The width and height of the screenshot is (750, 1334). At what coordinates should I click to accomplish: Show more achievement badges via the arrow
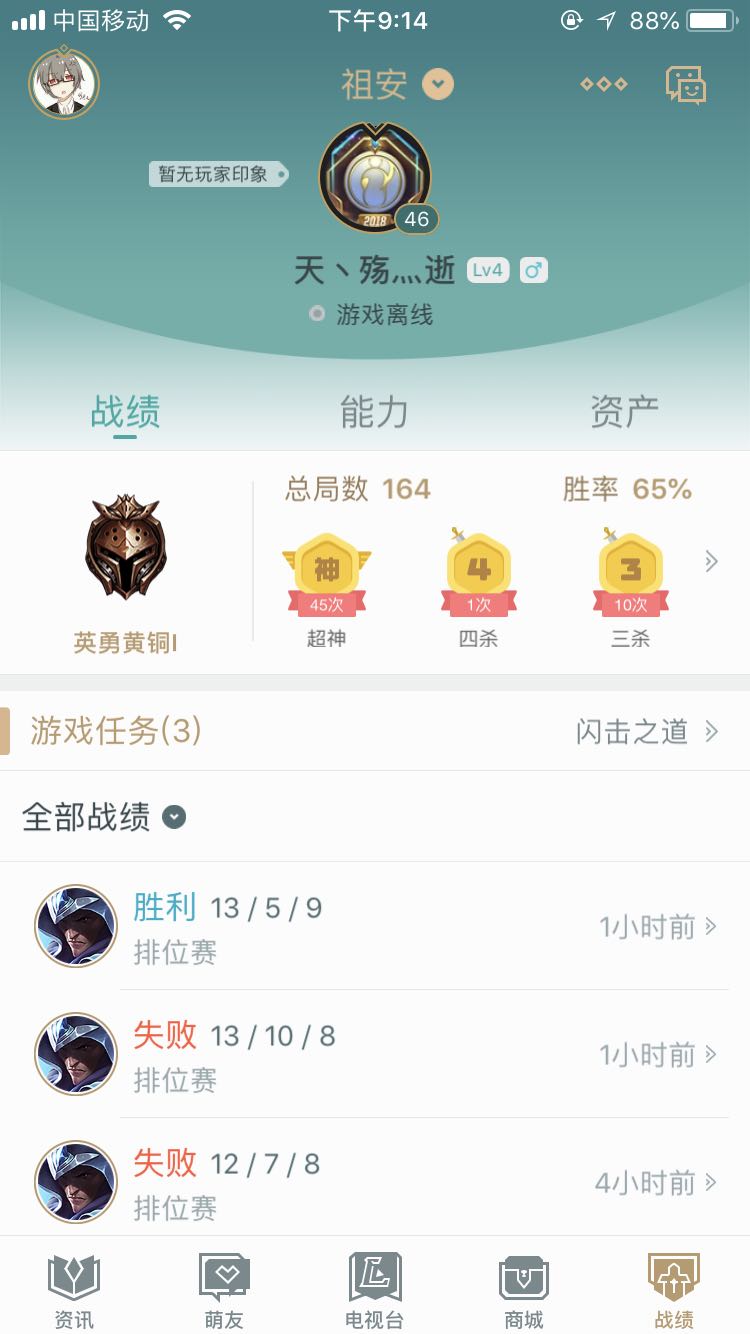coord(711,562)
